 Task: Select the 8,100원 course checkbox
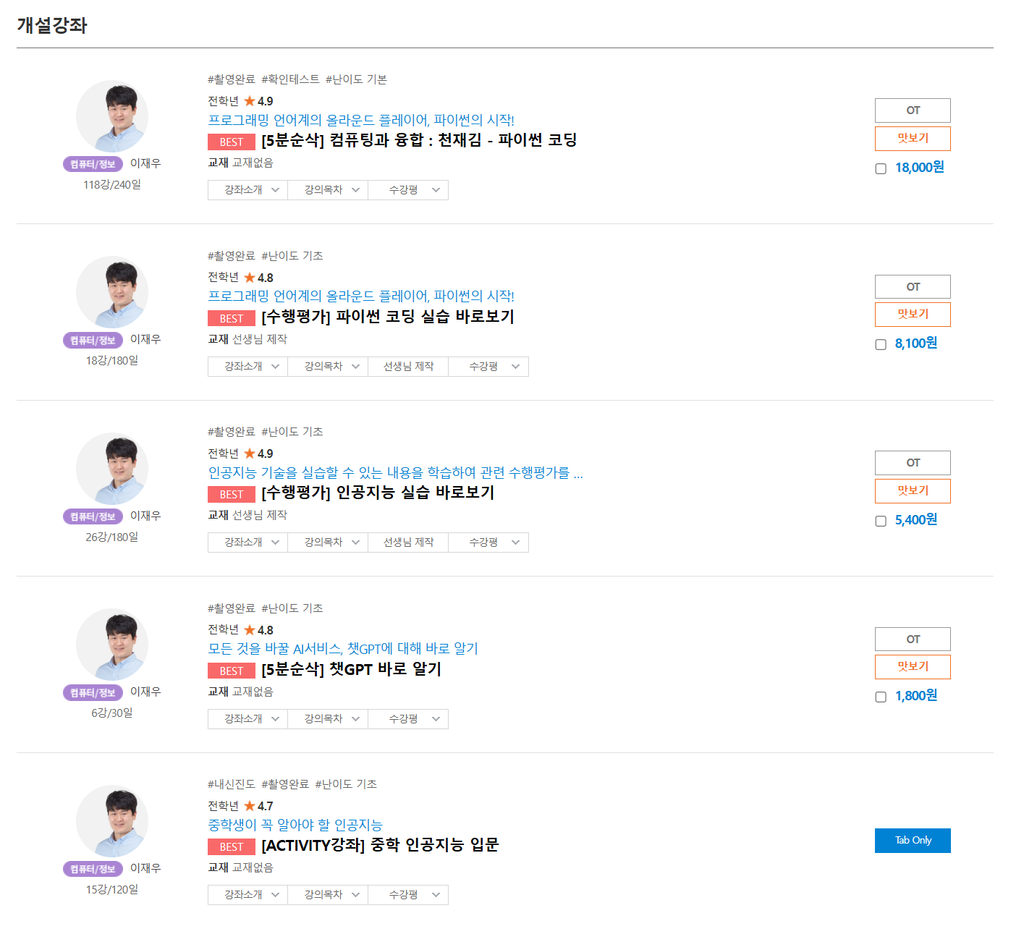click(x=880, y=344)
